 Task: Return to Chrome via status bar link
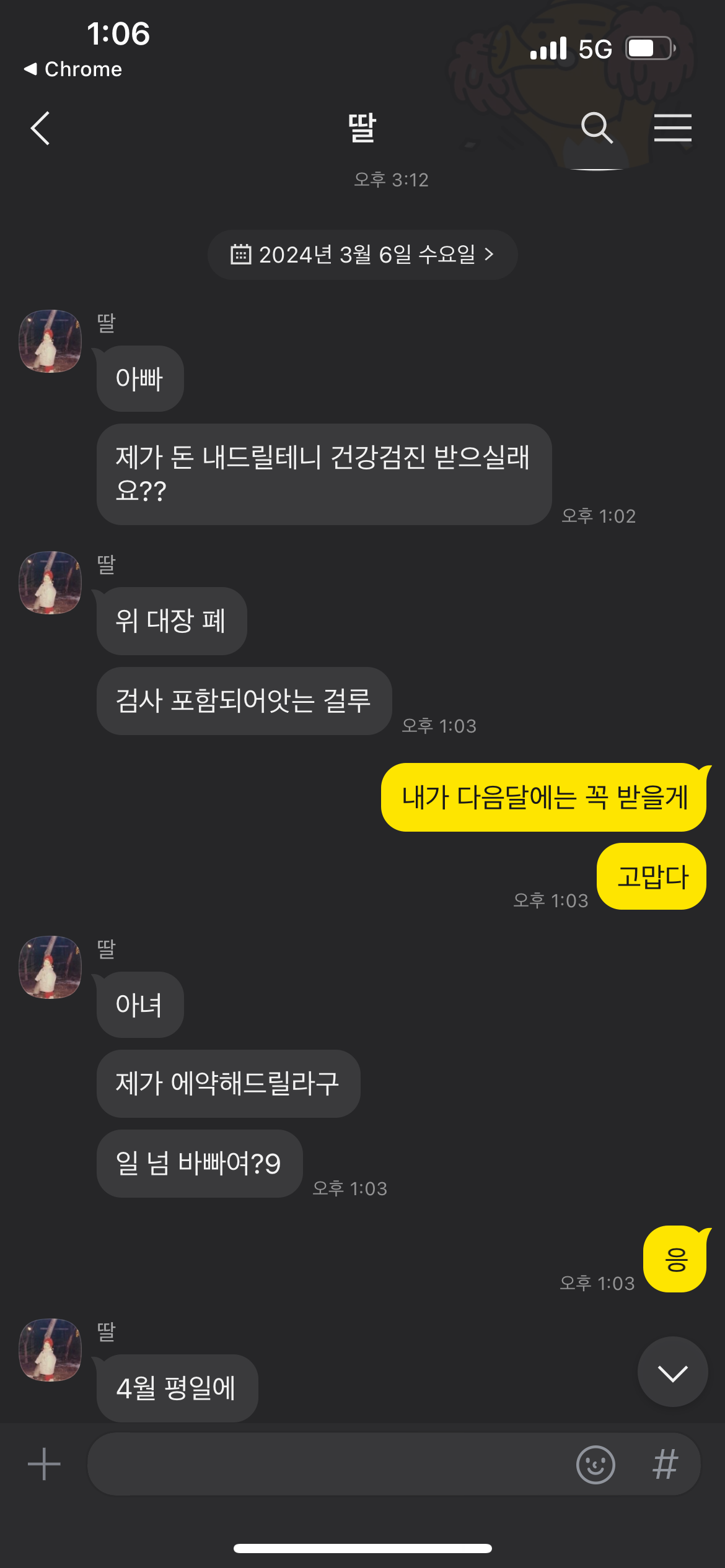(73, 69)
